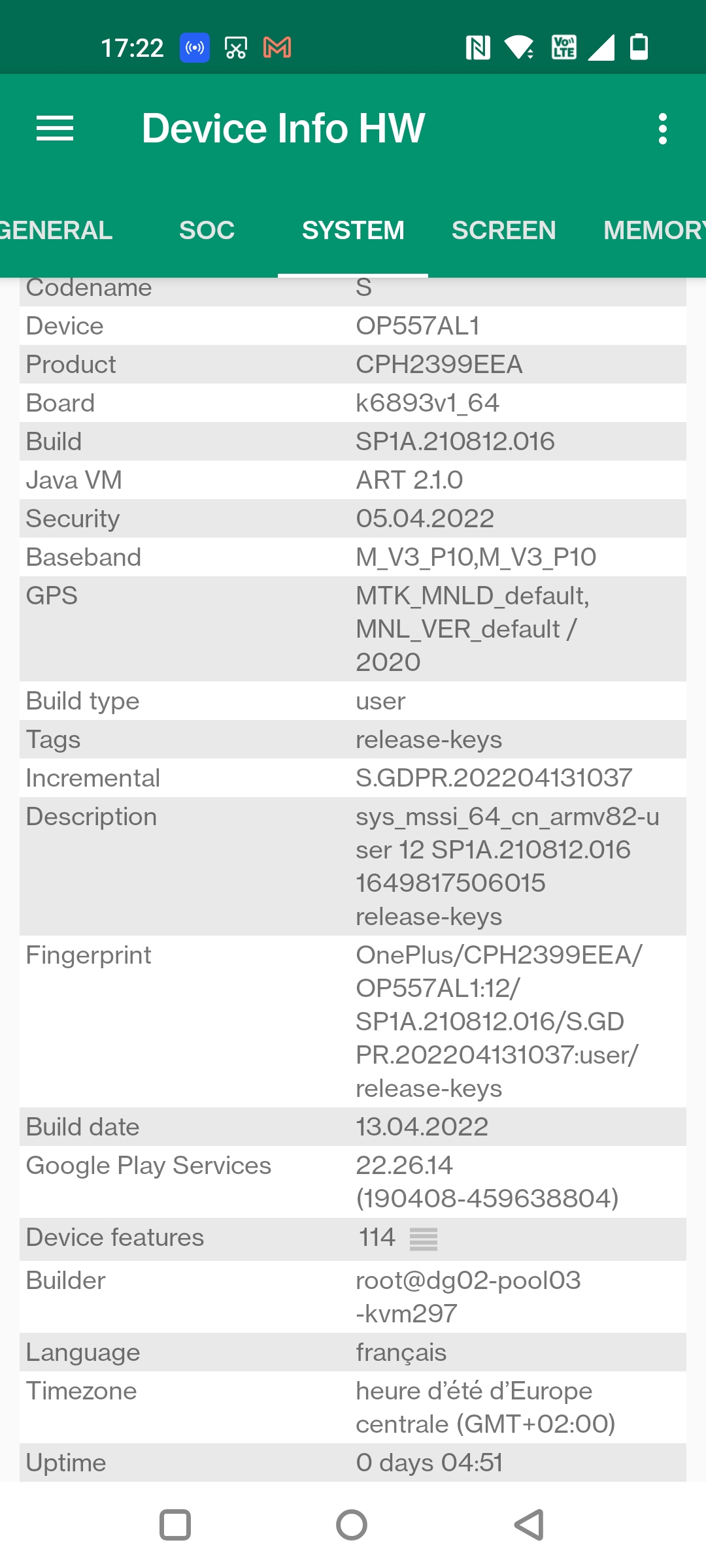Open the Device features list icon
This screenshot has height=1568, width=706.
click(424, 1239)
